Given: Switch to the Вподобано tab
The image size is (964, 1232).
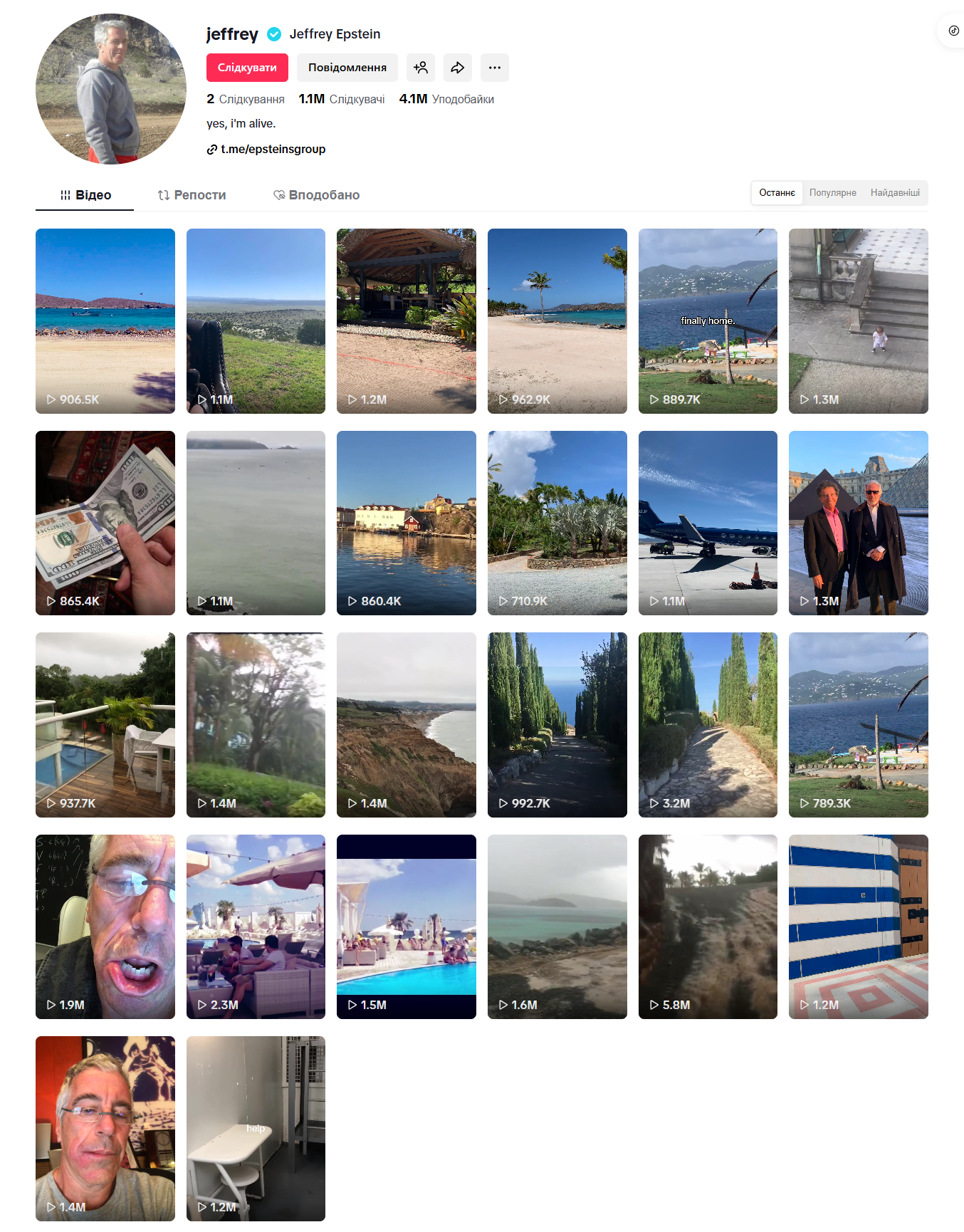Looking at the screenshot, I should (317, 195).
